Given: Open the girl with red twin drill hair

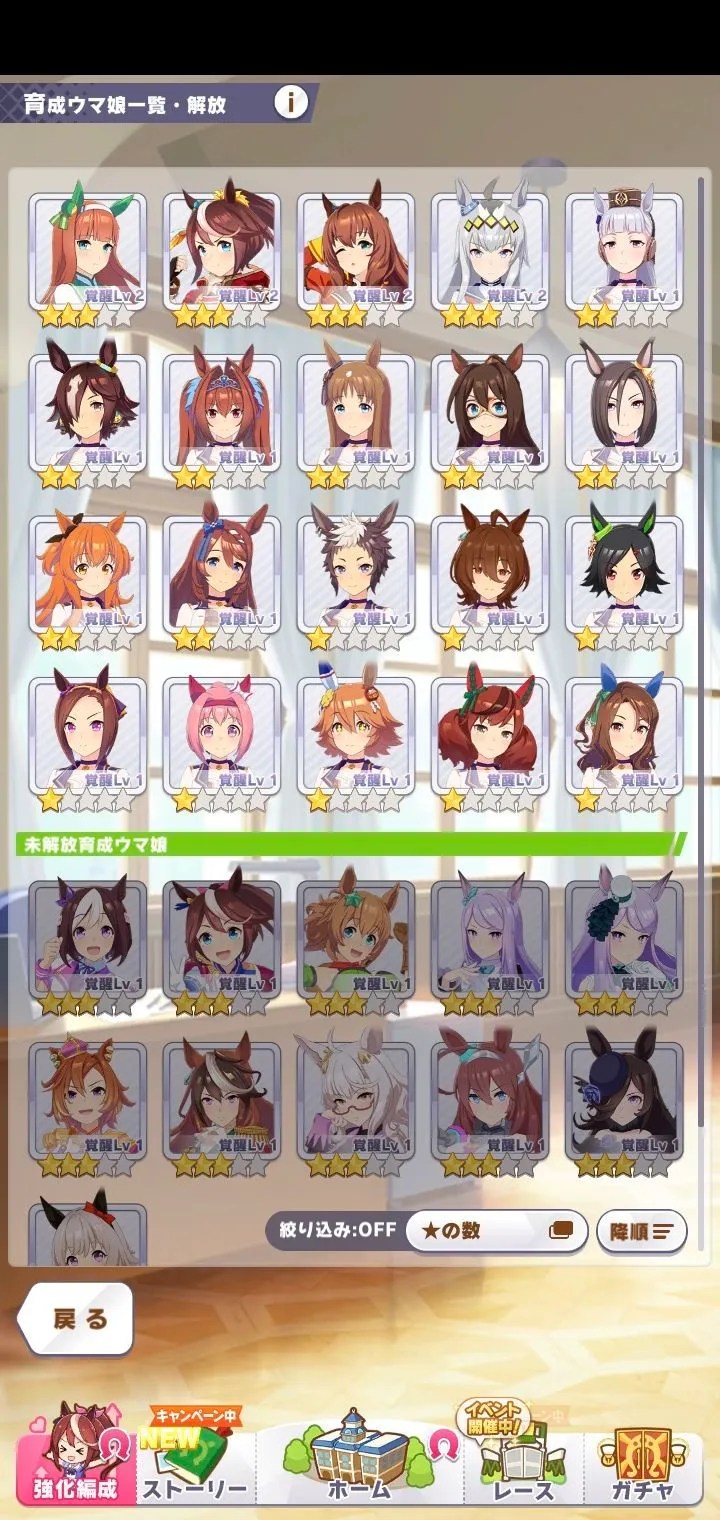Looking at the screenshot, I should [x=490, y=736].
